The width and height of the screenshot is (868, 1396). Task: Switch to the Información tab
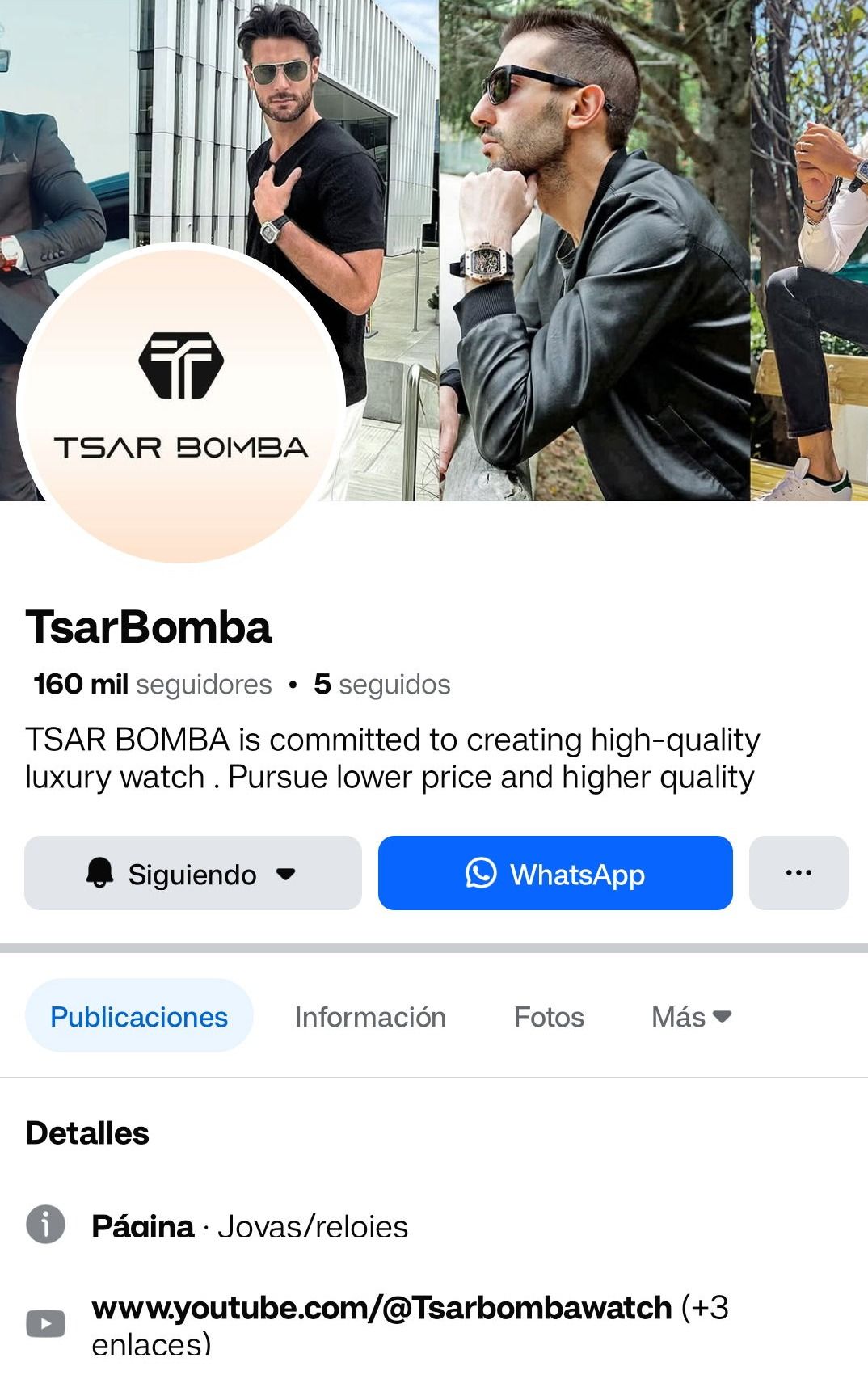(370, 1016)
